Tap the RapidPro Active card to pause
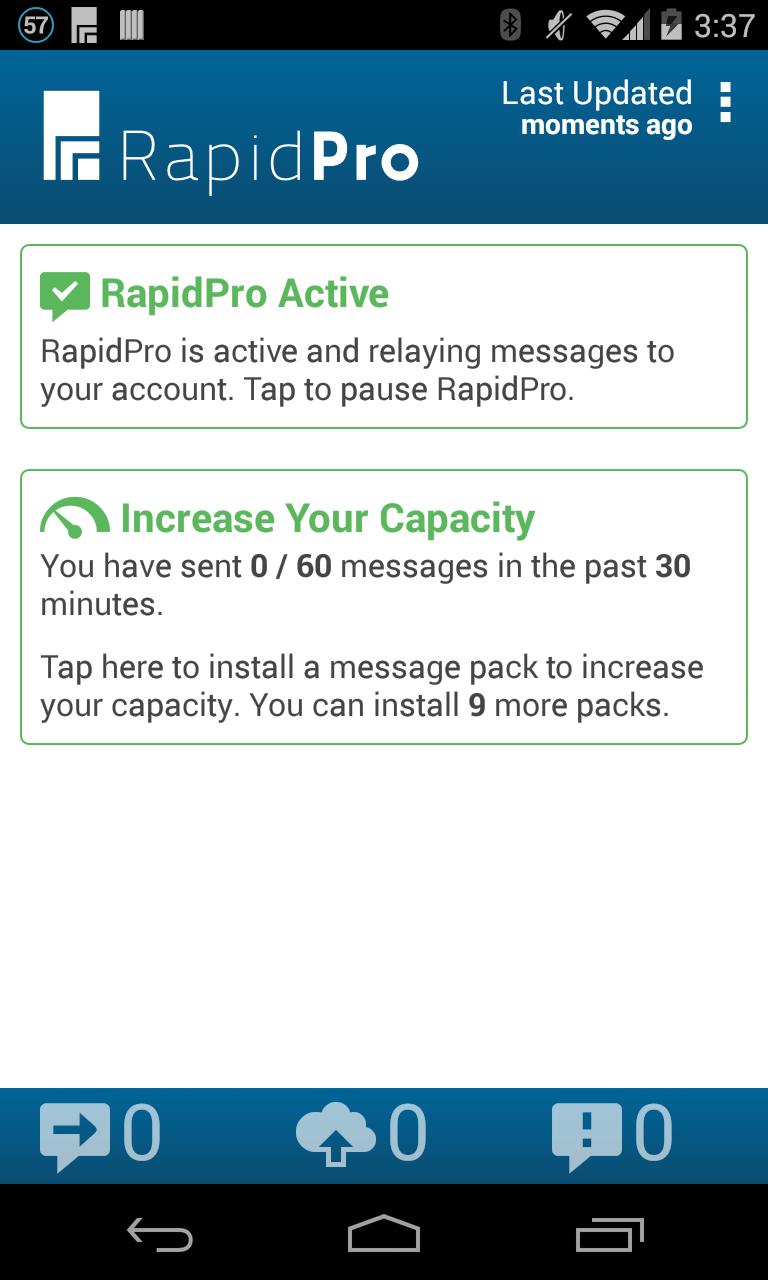Viewport: 768px width, 1280px height. coord(384,337)
